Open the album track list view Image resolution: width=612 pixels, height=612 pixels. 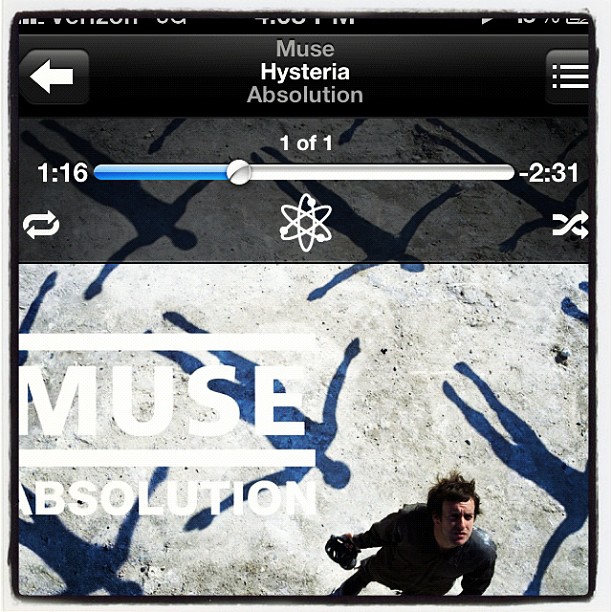point(570,77)
